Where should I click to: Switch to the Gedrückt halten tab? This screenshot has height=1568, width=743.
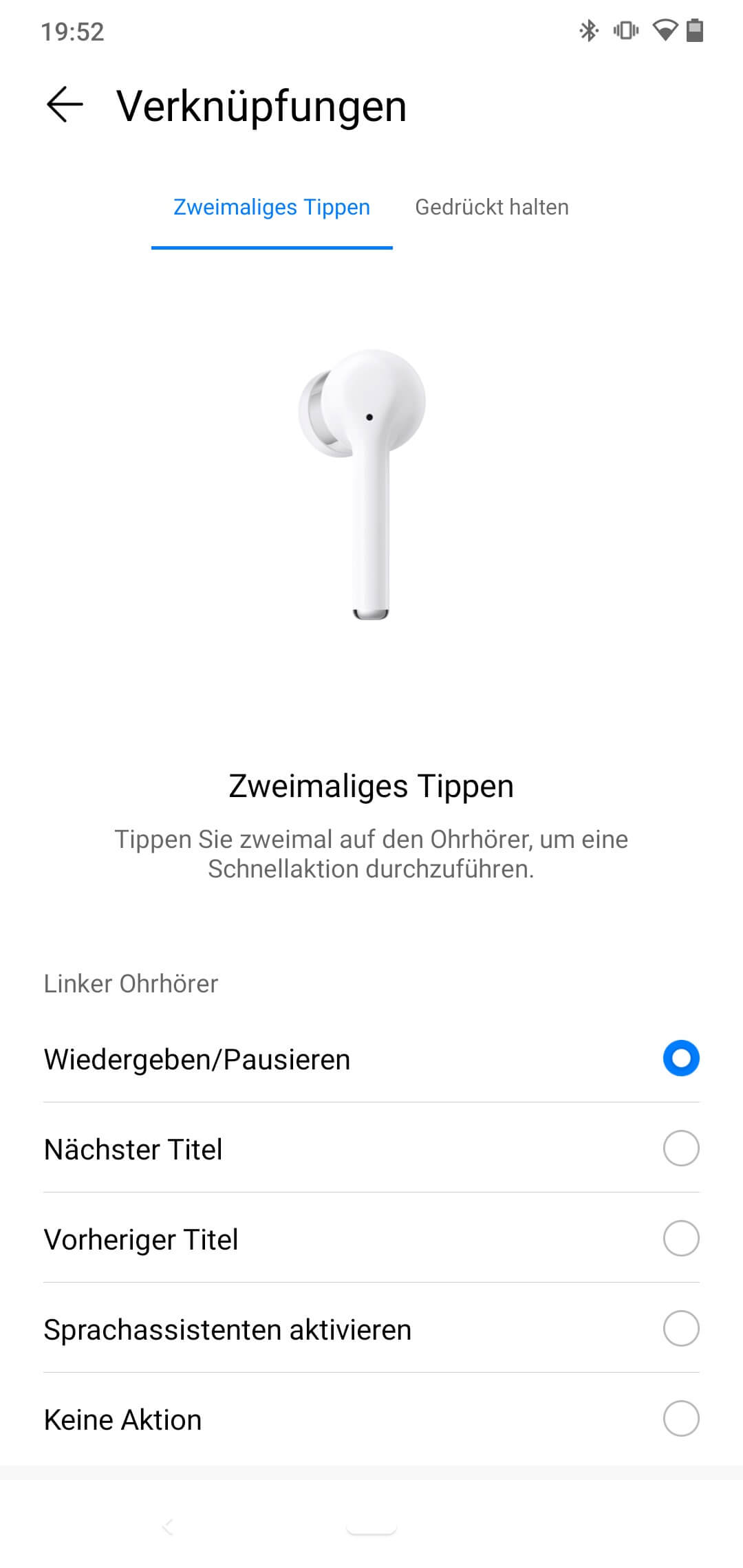pyautogui.click(x=491, y=207)
